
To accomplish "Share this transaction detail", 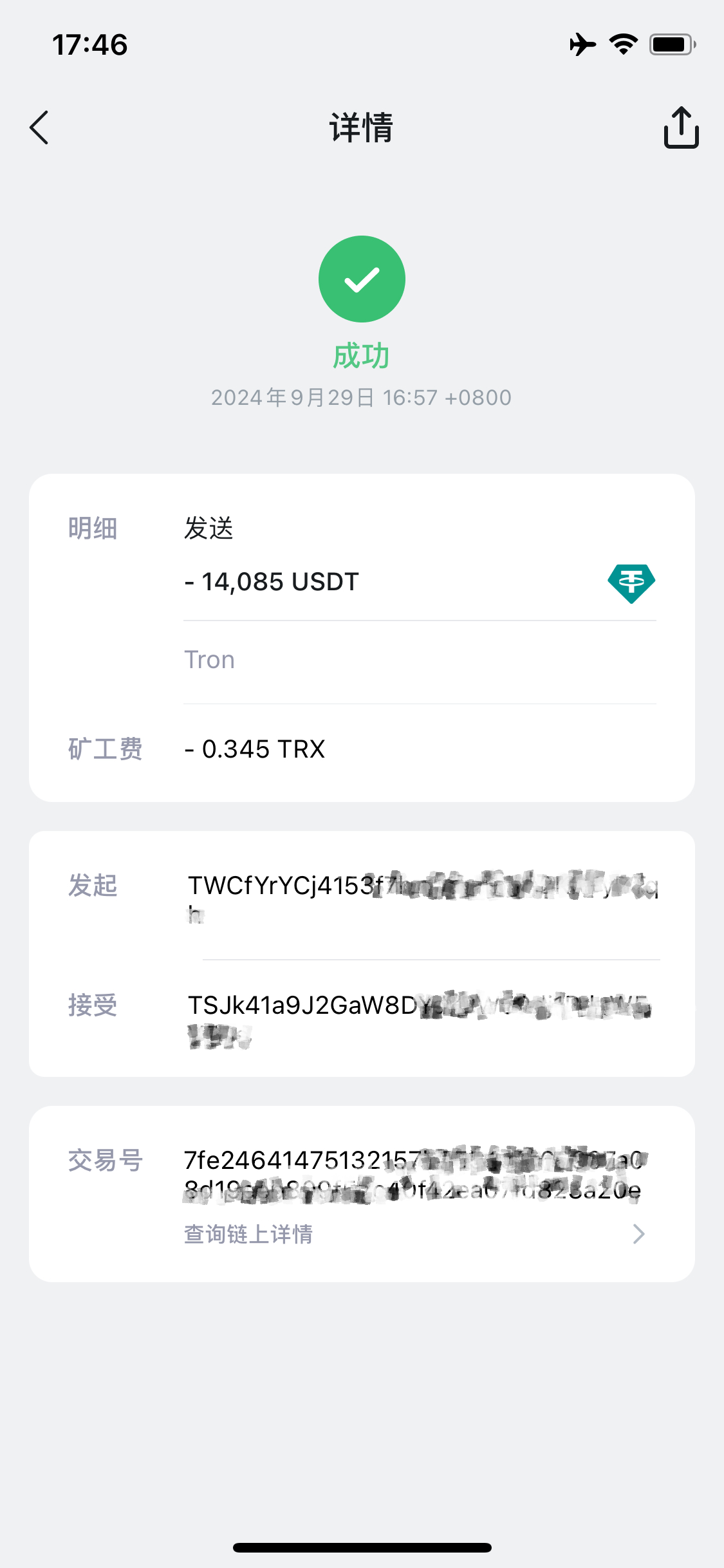I will [681, 127].
